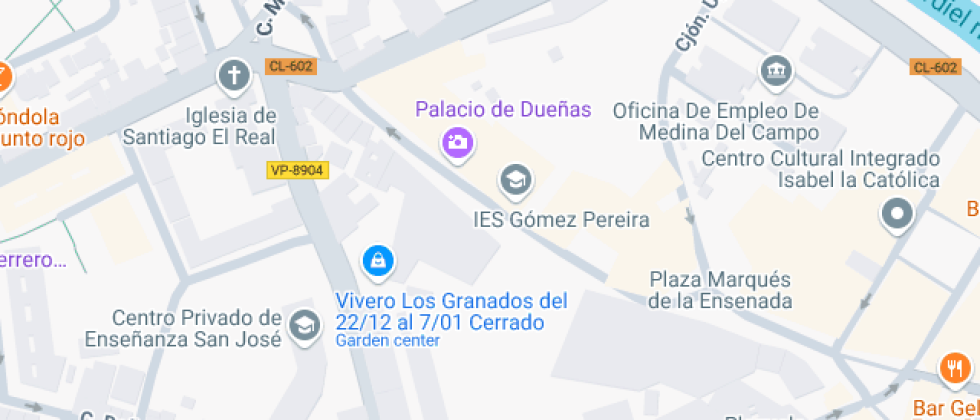Tap Centro Cultural Integrado Isabel la Católica pin
The width and height of the screenshot is (980, 420).
tap(896, 214)
